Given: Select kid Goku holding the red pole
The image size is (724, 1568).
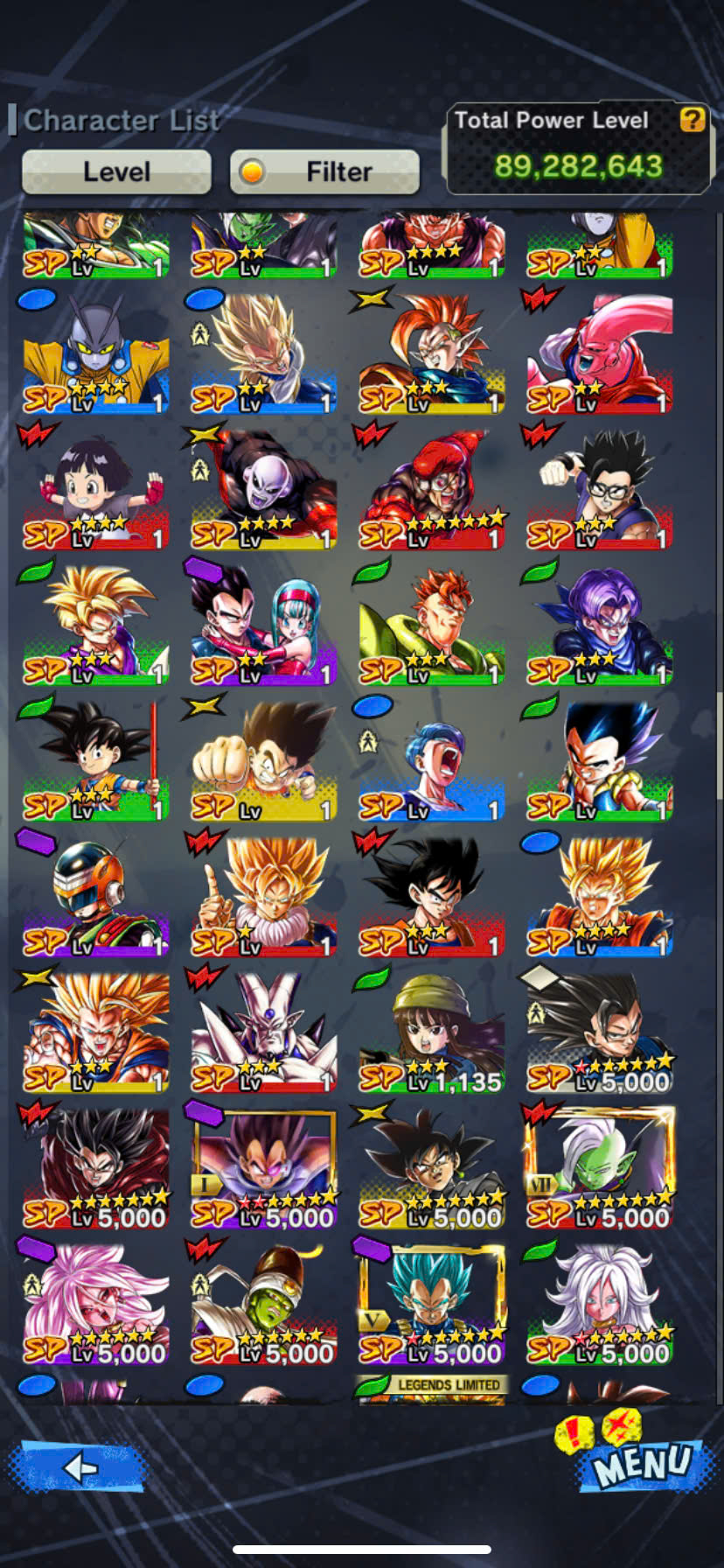Looking at the screenshot, I should [96, 760].
